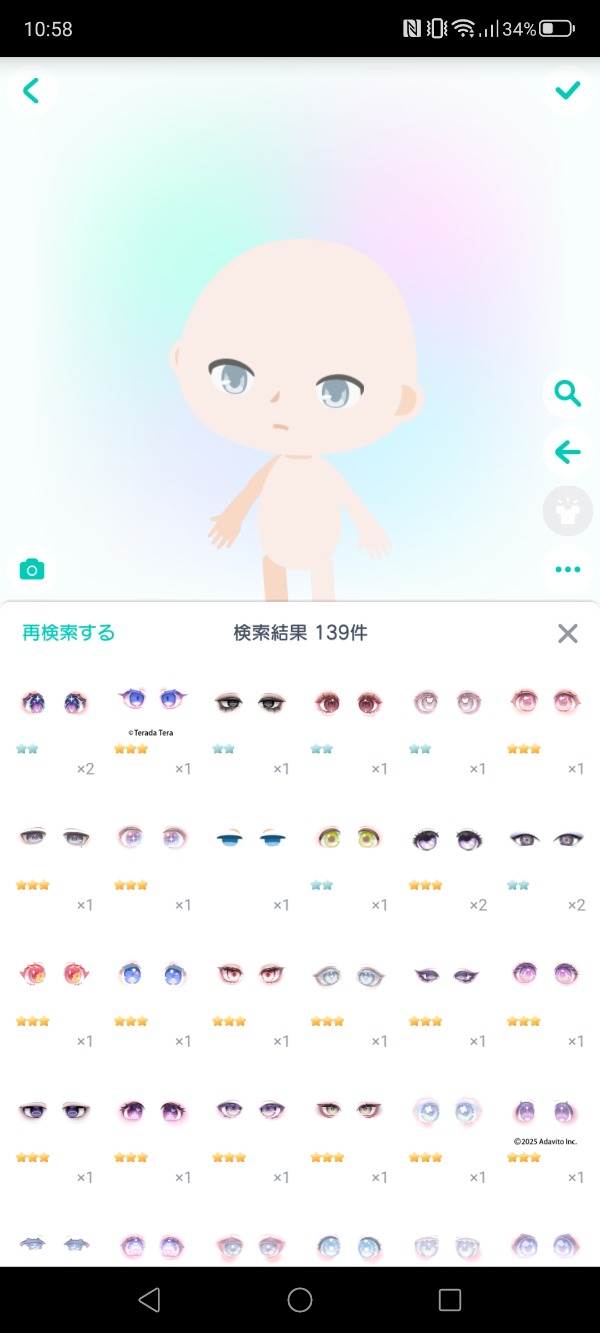Take a snapshot with the camera icon

click(32, 570)
